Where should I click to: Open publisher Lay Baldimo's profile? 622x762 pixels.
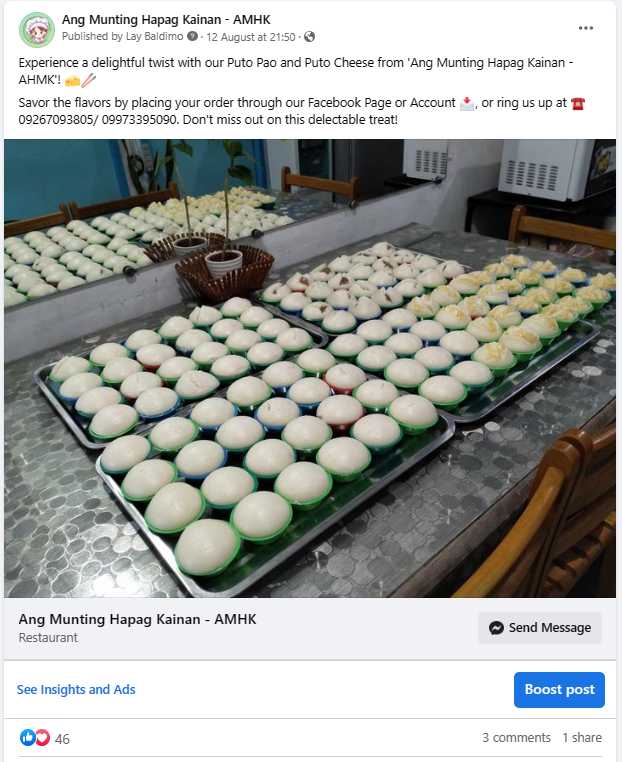point(155,37)
